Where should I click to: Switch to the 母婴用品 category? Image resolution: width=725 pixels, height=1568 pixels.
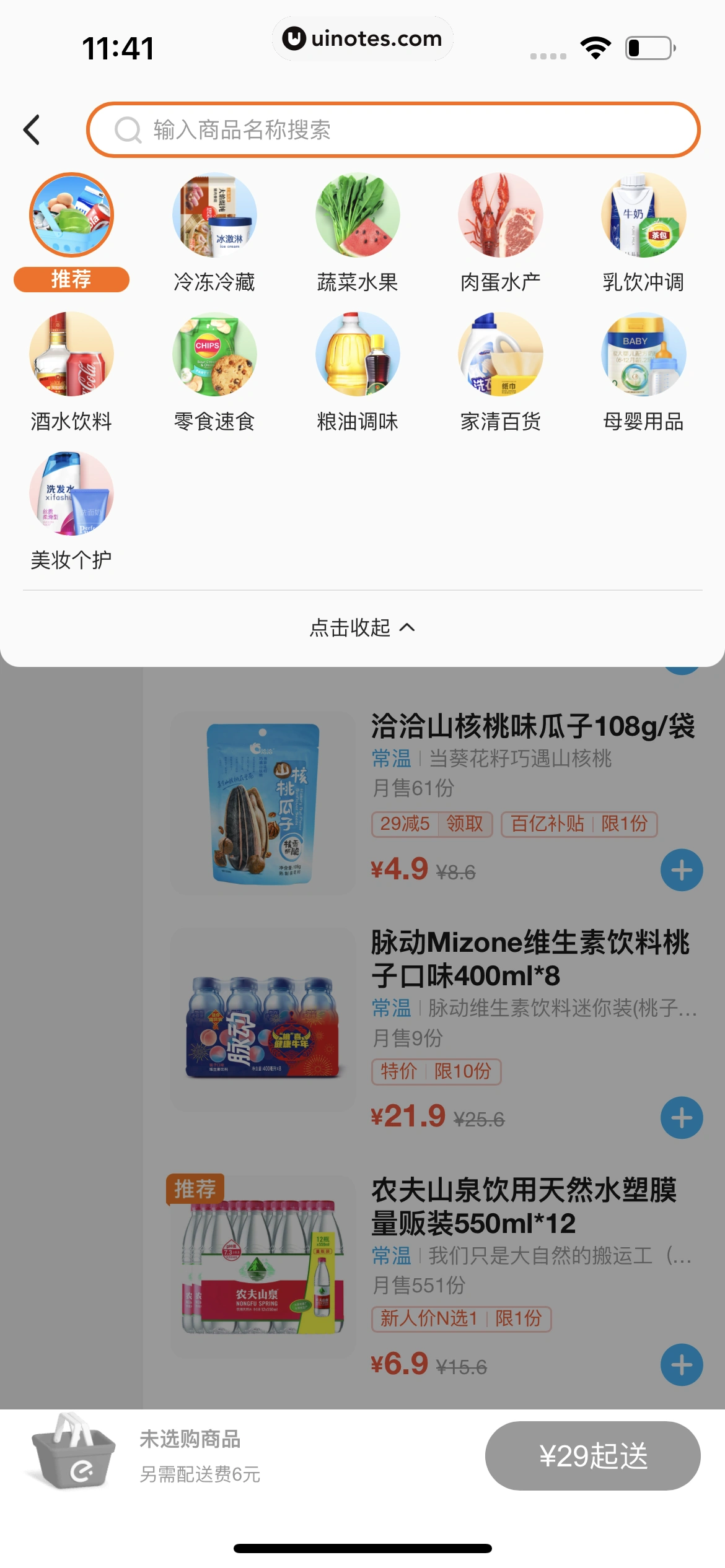[643, 354]
